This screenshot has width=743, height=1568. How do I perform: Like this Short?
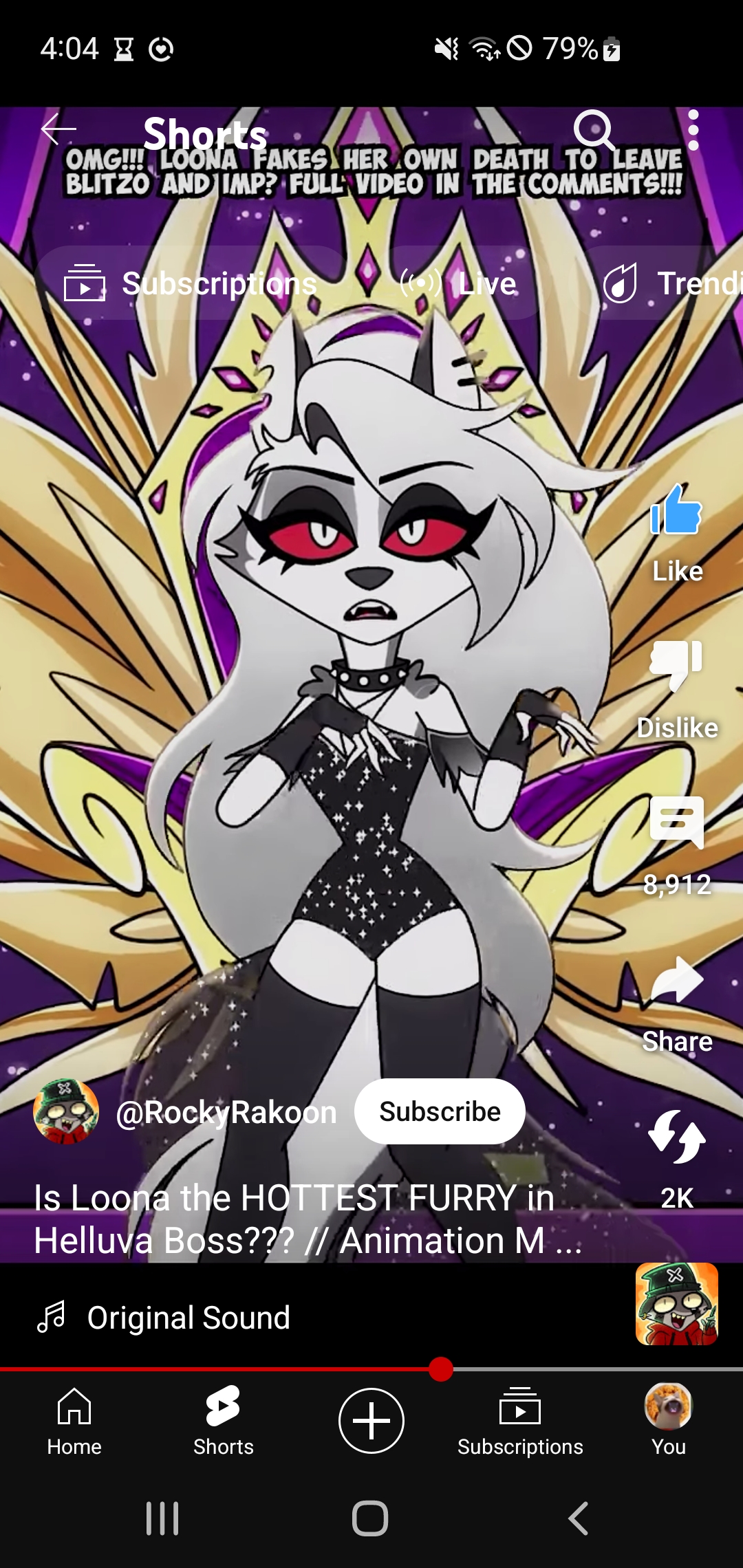click(676, 512)
